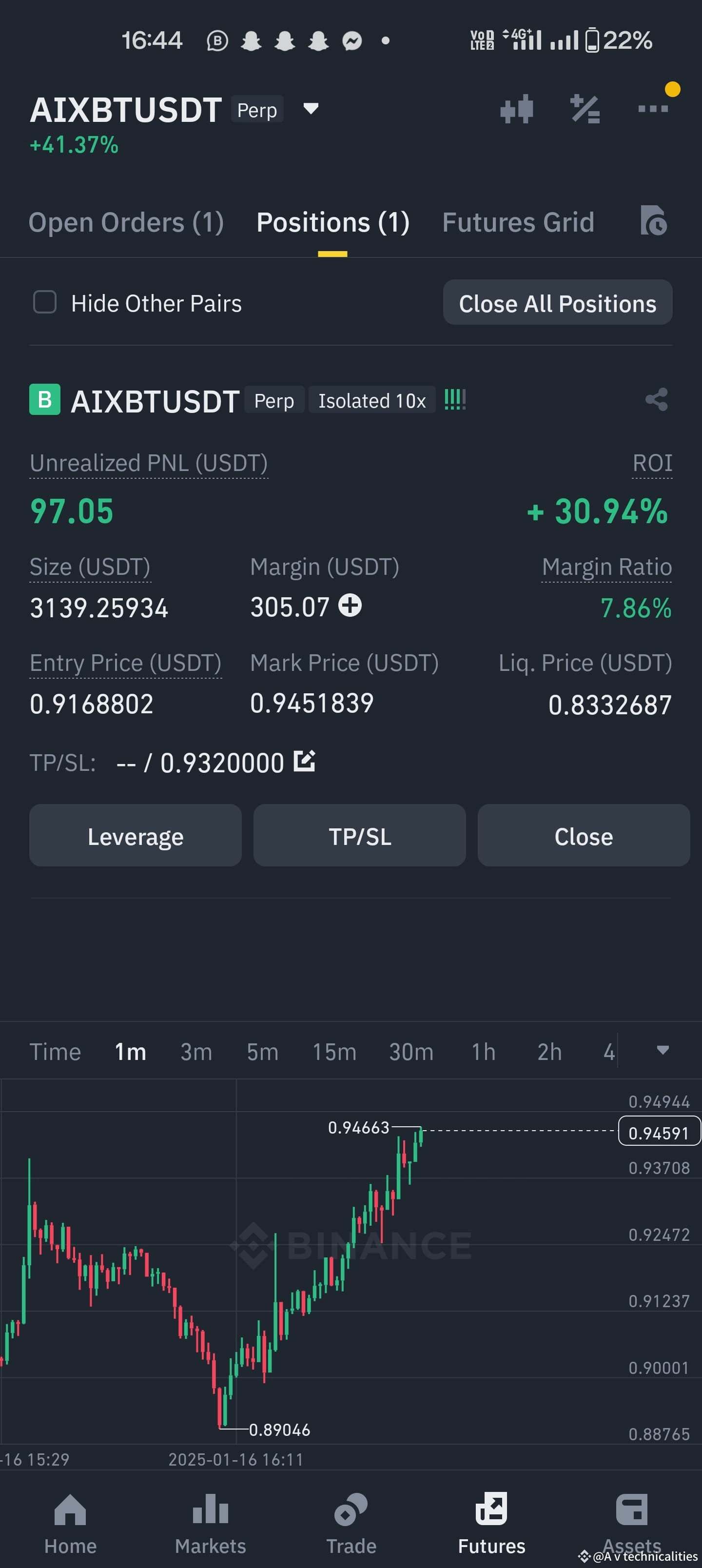Switch to the Futures Grid tab

[x=518, y=222]
